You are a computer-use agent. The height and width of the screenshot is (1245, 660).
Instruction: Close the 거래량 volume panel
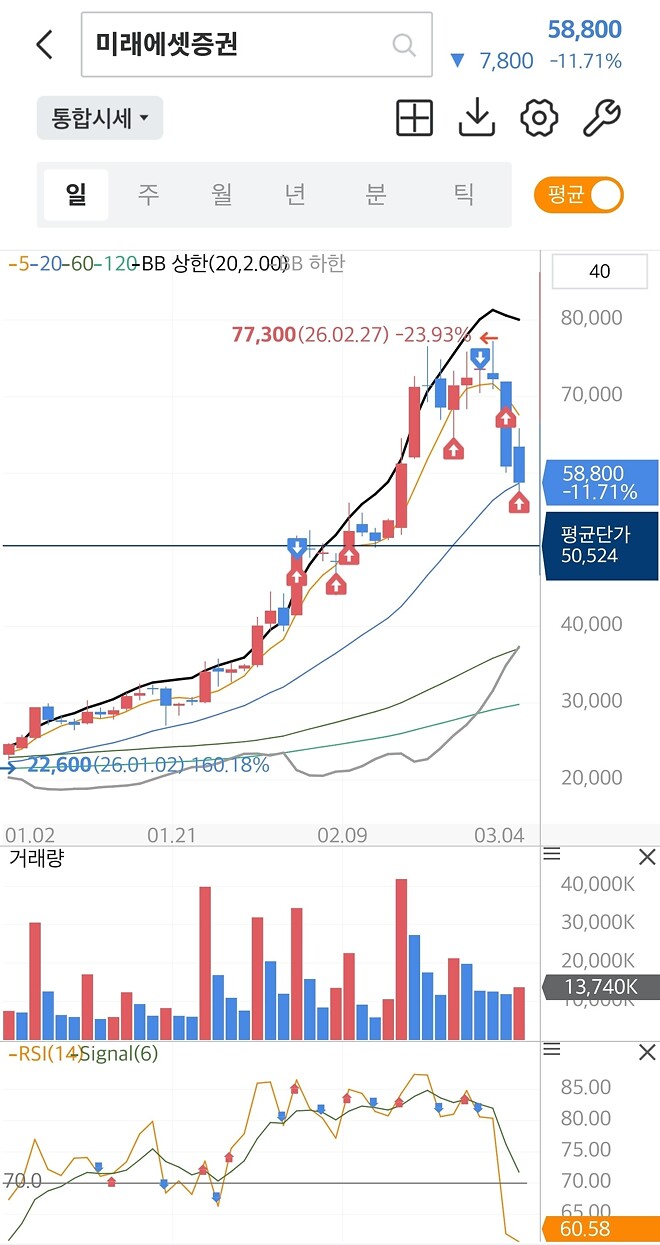click(x=647, y=856)
